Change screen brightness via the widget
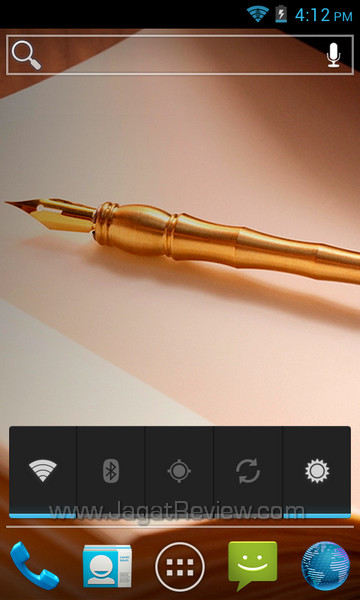Screen dimensions: 360x600 pyautogui.click(x=317, y=471)
